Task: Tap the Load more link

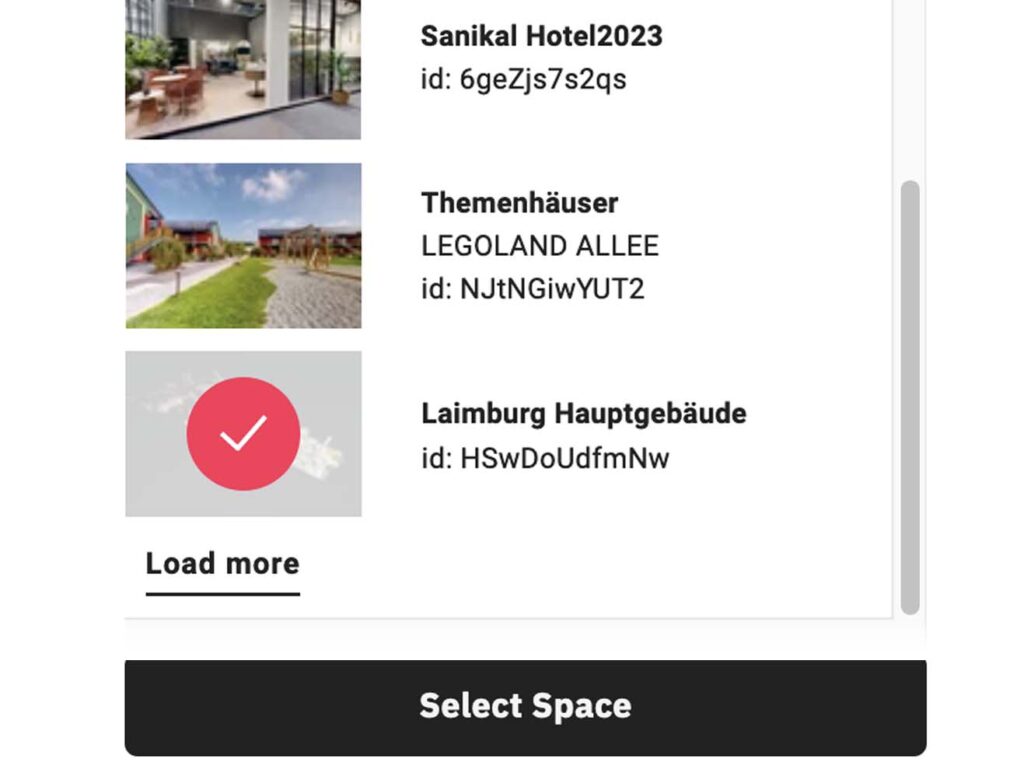Action: tap(222, 564)
